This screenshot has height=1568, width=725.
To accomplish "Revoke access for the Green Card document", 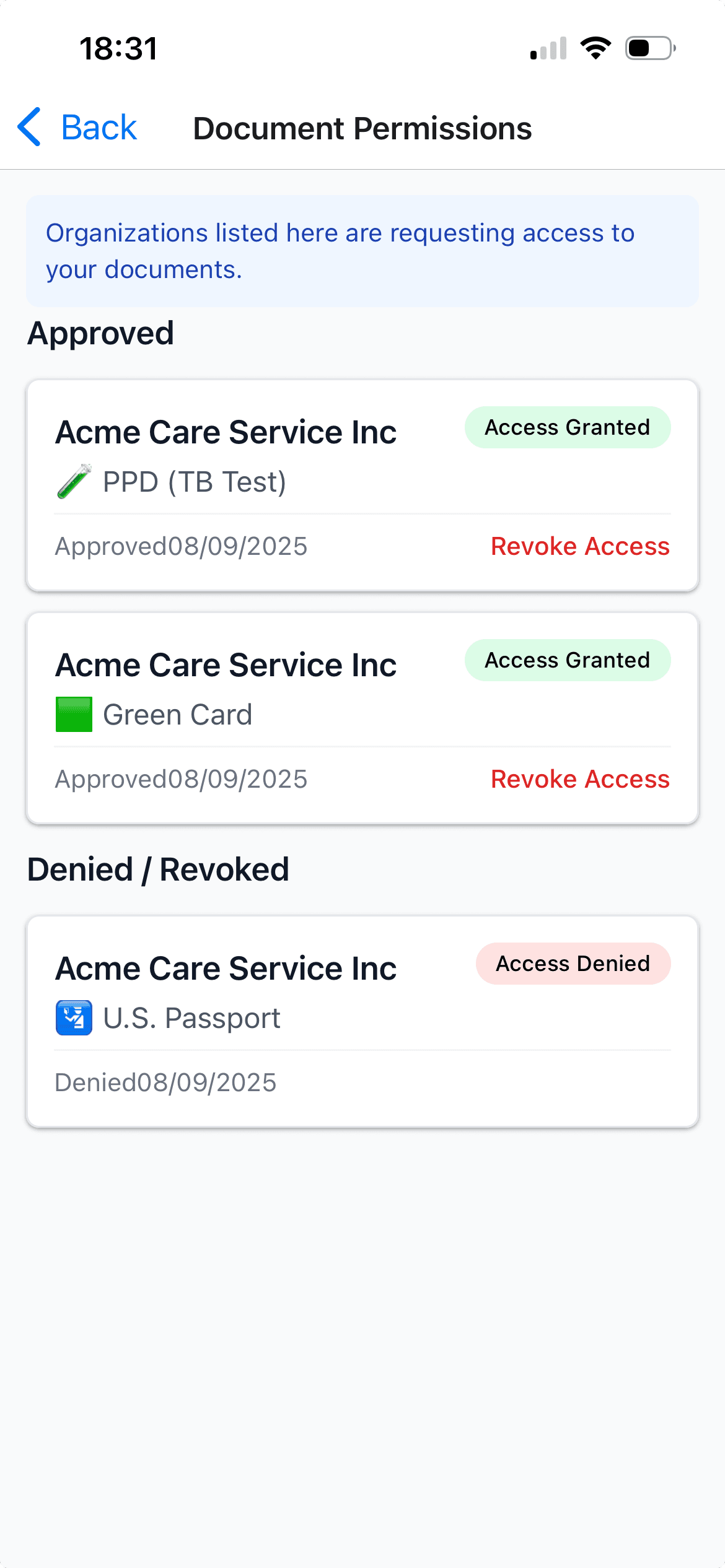I will coord(579,778).
